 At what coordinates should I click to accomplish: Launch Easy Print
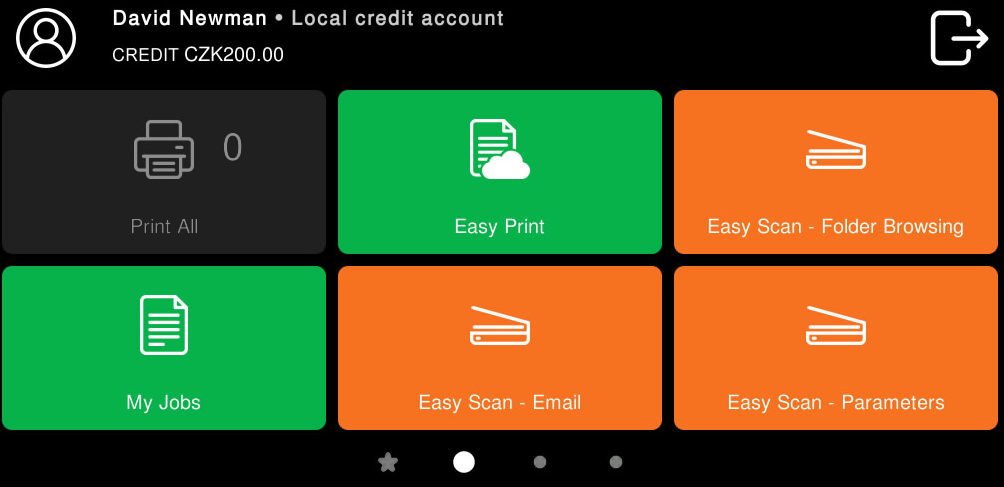pos(500,172)
